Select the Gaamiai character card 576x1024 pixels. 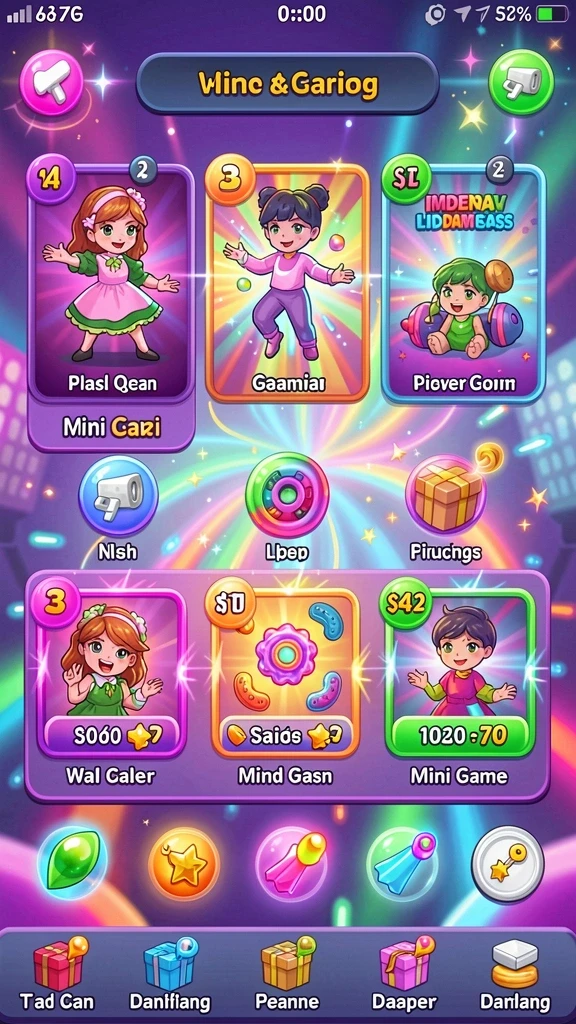(288, 283)
